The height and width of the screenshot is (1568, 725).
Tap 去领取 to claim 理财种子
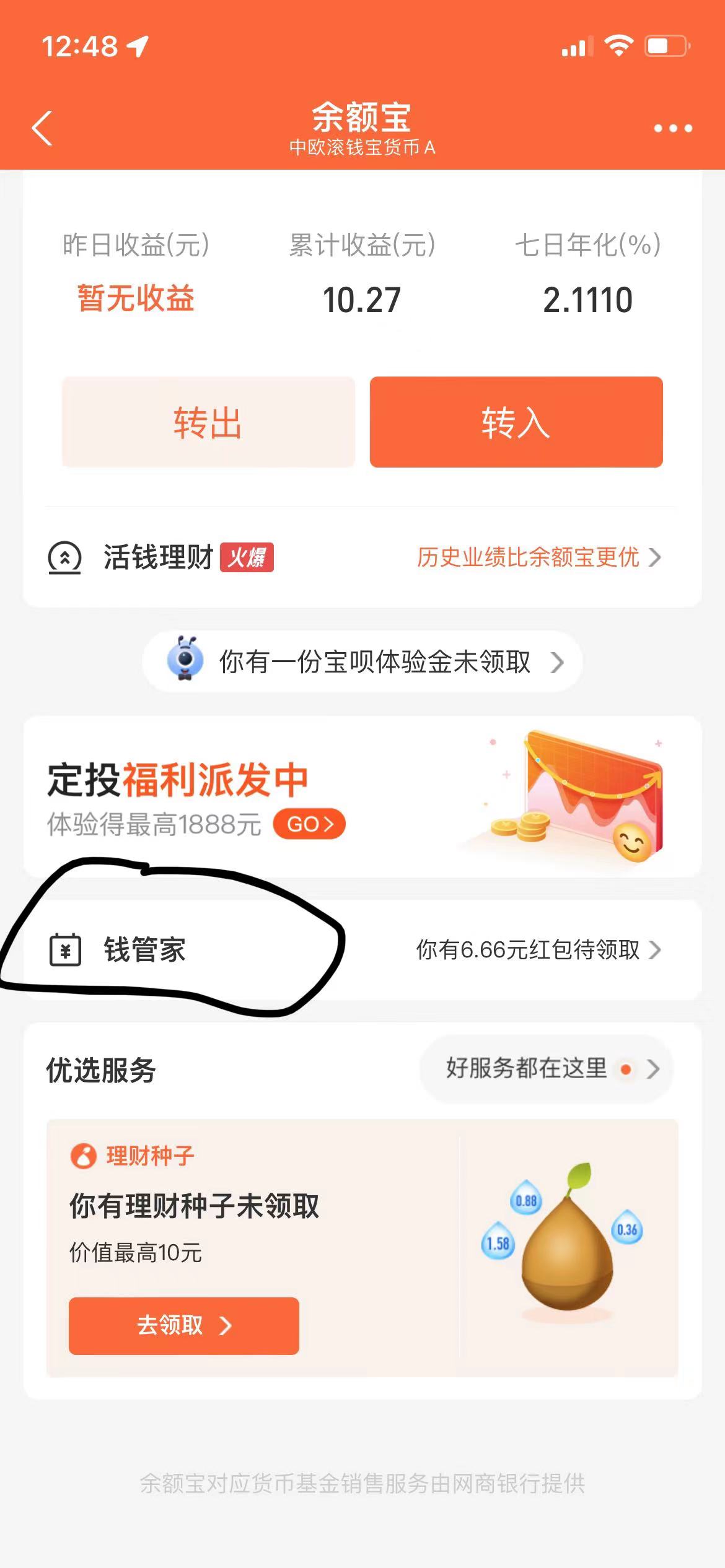(183, 1325)
